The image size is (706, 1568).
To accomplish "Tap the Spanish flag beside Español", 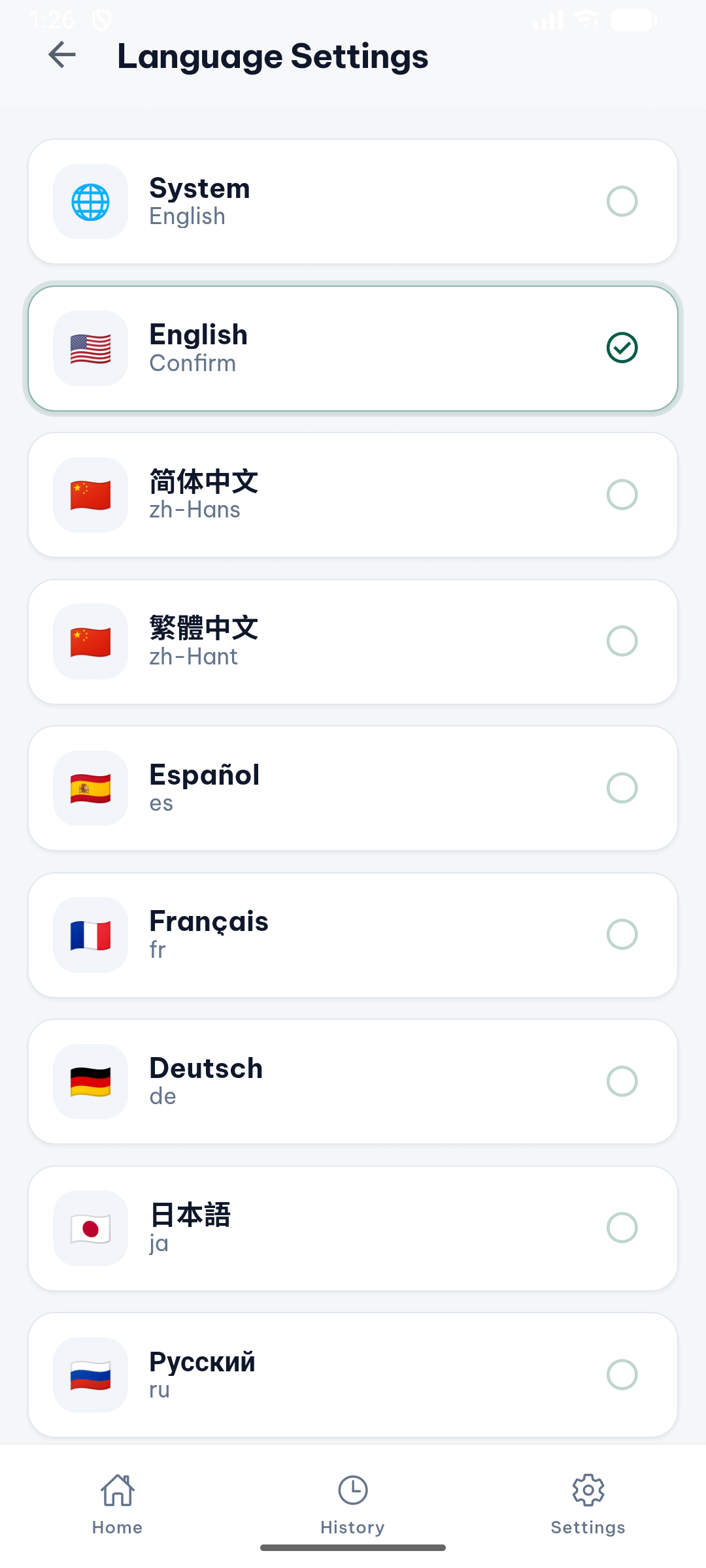I will click(x=90, y=788).
